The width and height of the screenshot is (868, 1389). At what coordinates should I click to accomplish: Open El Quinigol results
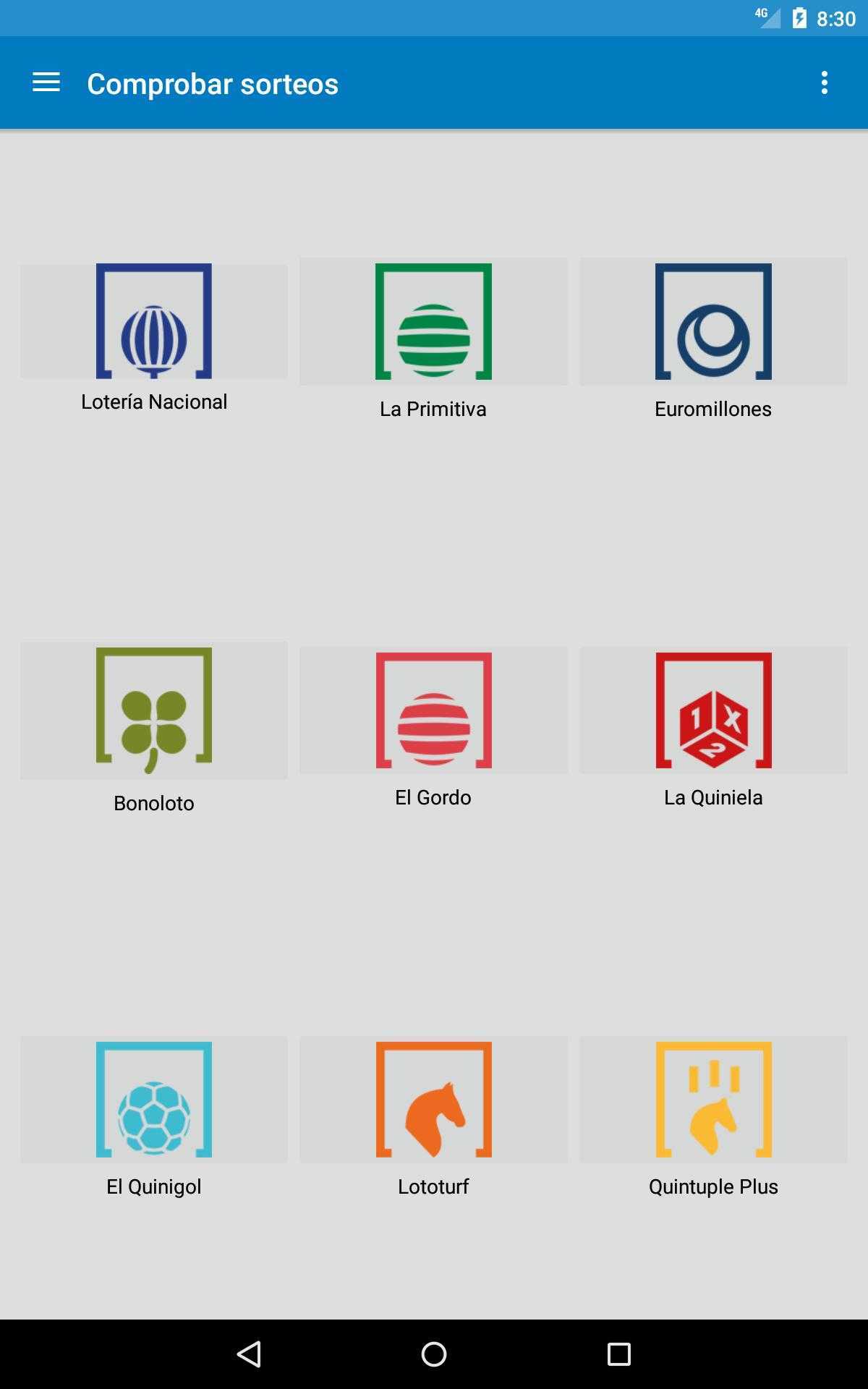154,1118
